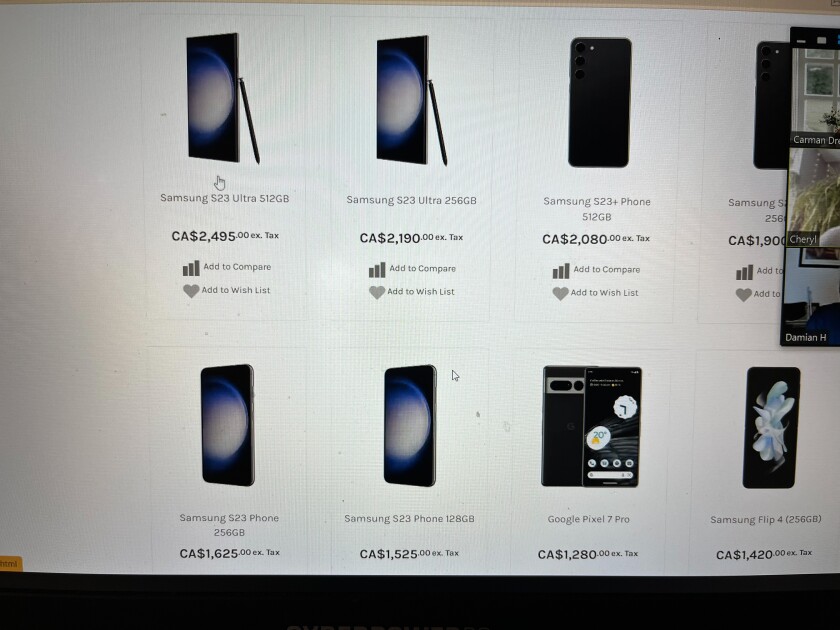The image size is (840, 630).
Task: Open the Samsung S23 Ultra 512GB product
Action: click(224, 198)
